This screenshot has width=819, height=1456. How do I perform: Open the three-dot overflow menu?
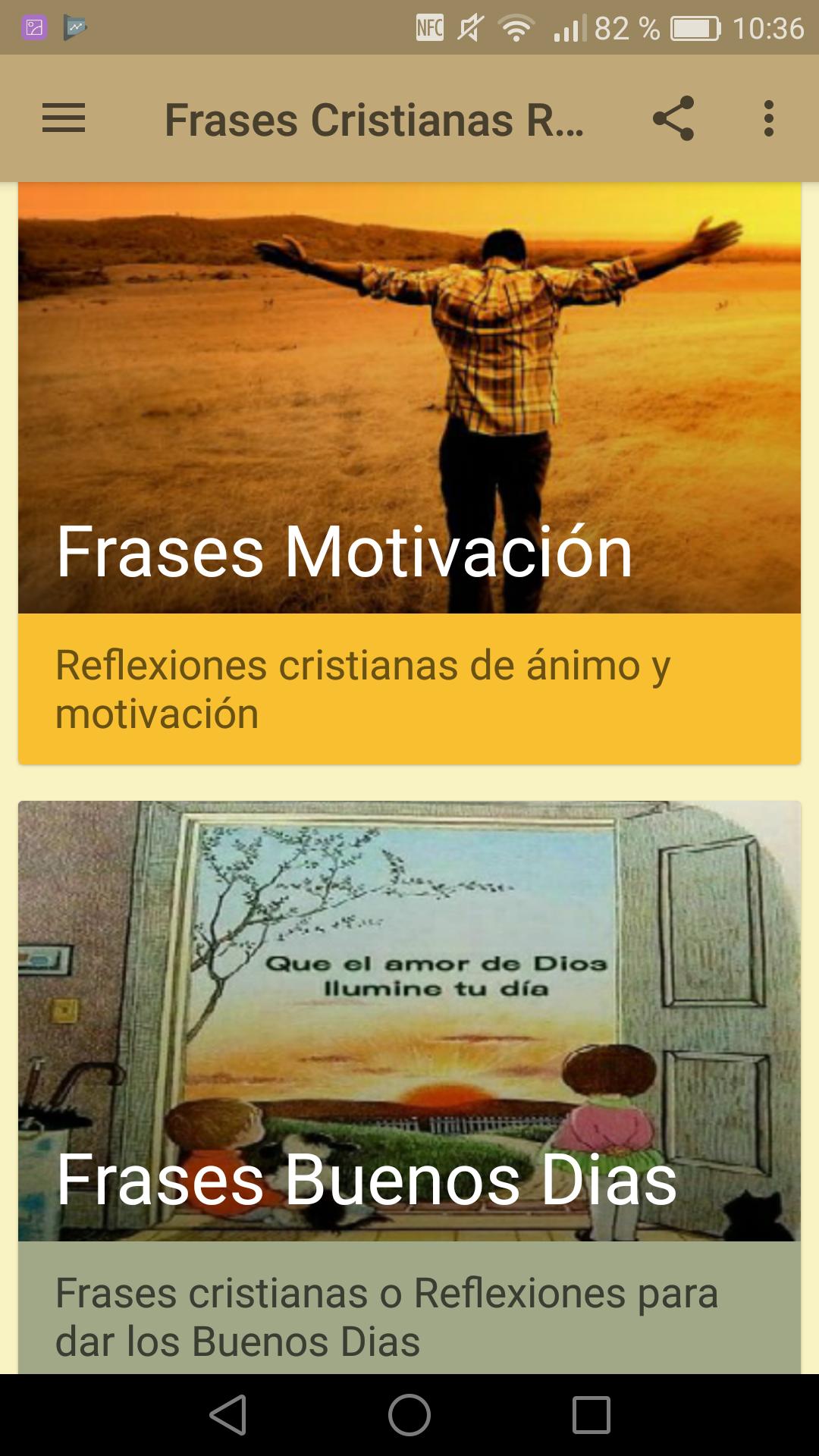pyautogui.click(x=769, y=119)
